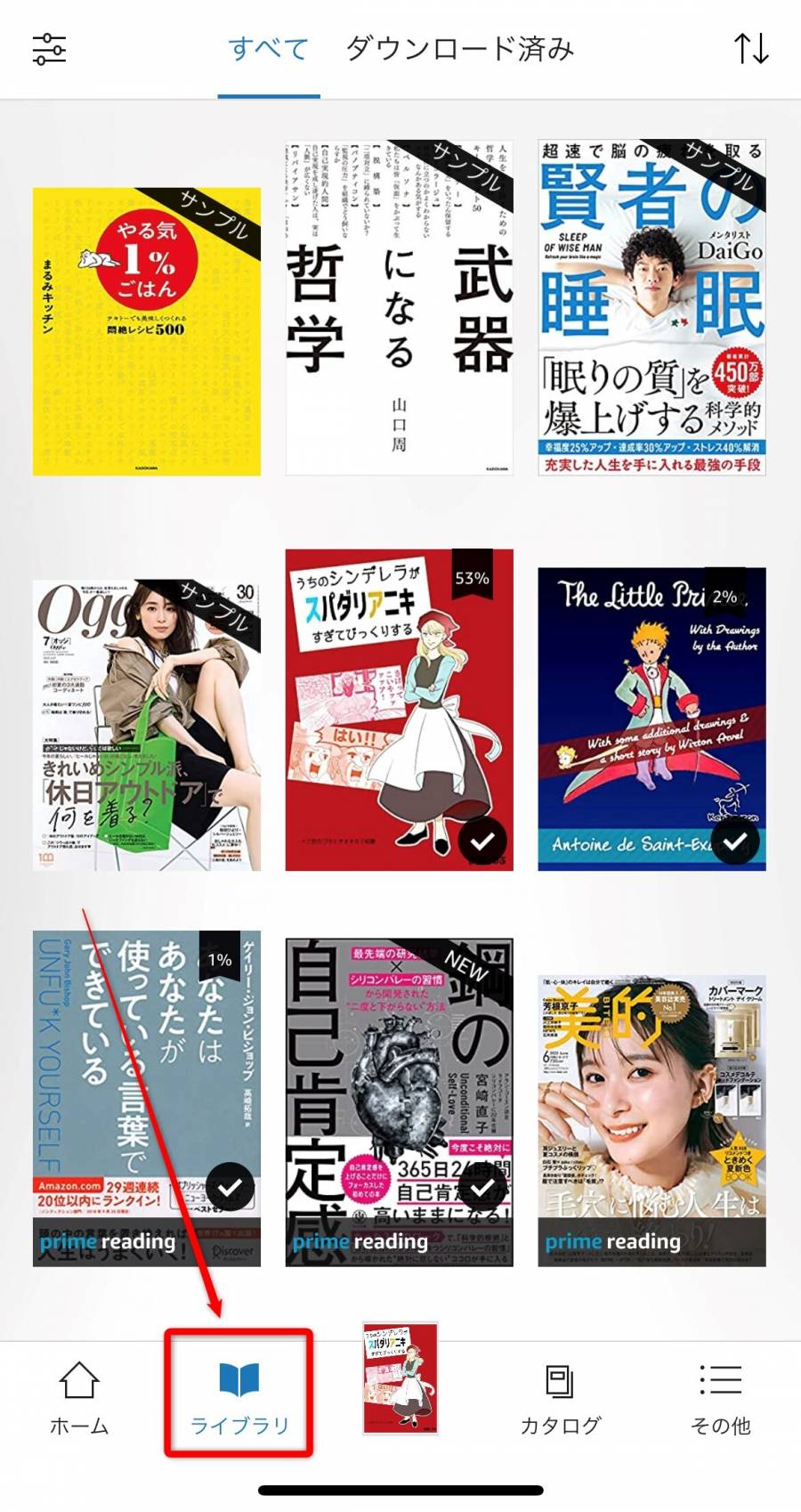Click the sort order arrows icon
The width and height of the screenshot is (801, 1512).
click(752, 51)
